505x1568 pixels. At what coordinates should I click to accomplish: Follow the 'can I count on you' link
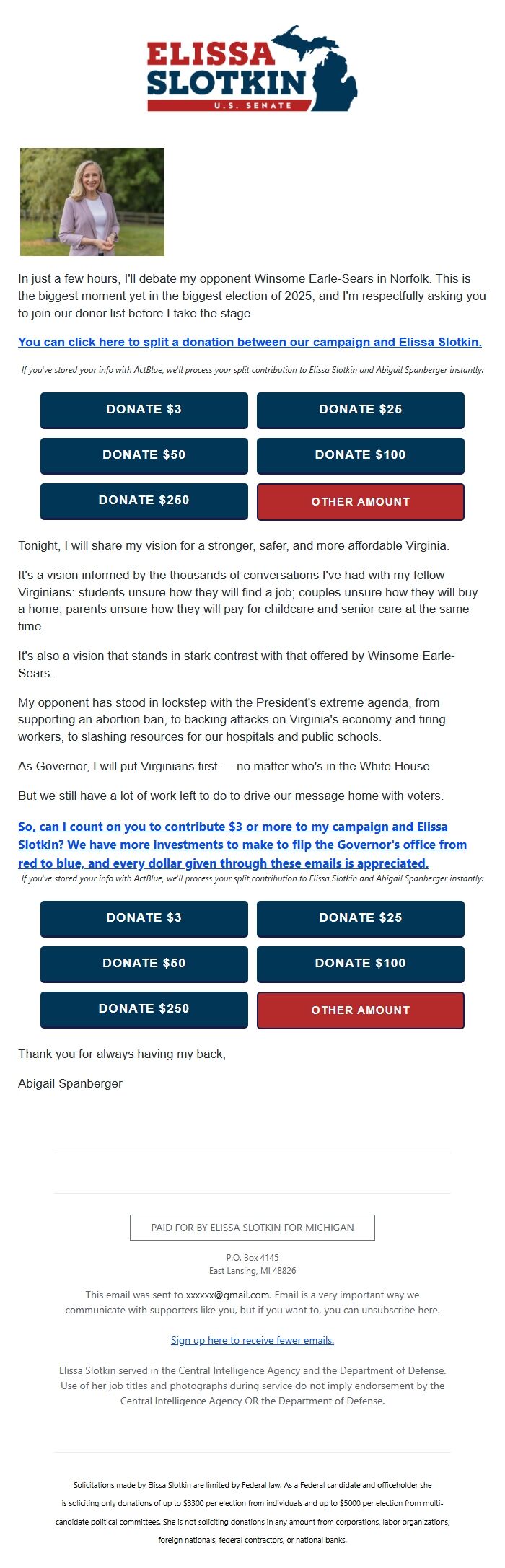pos(242,845)
